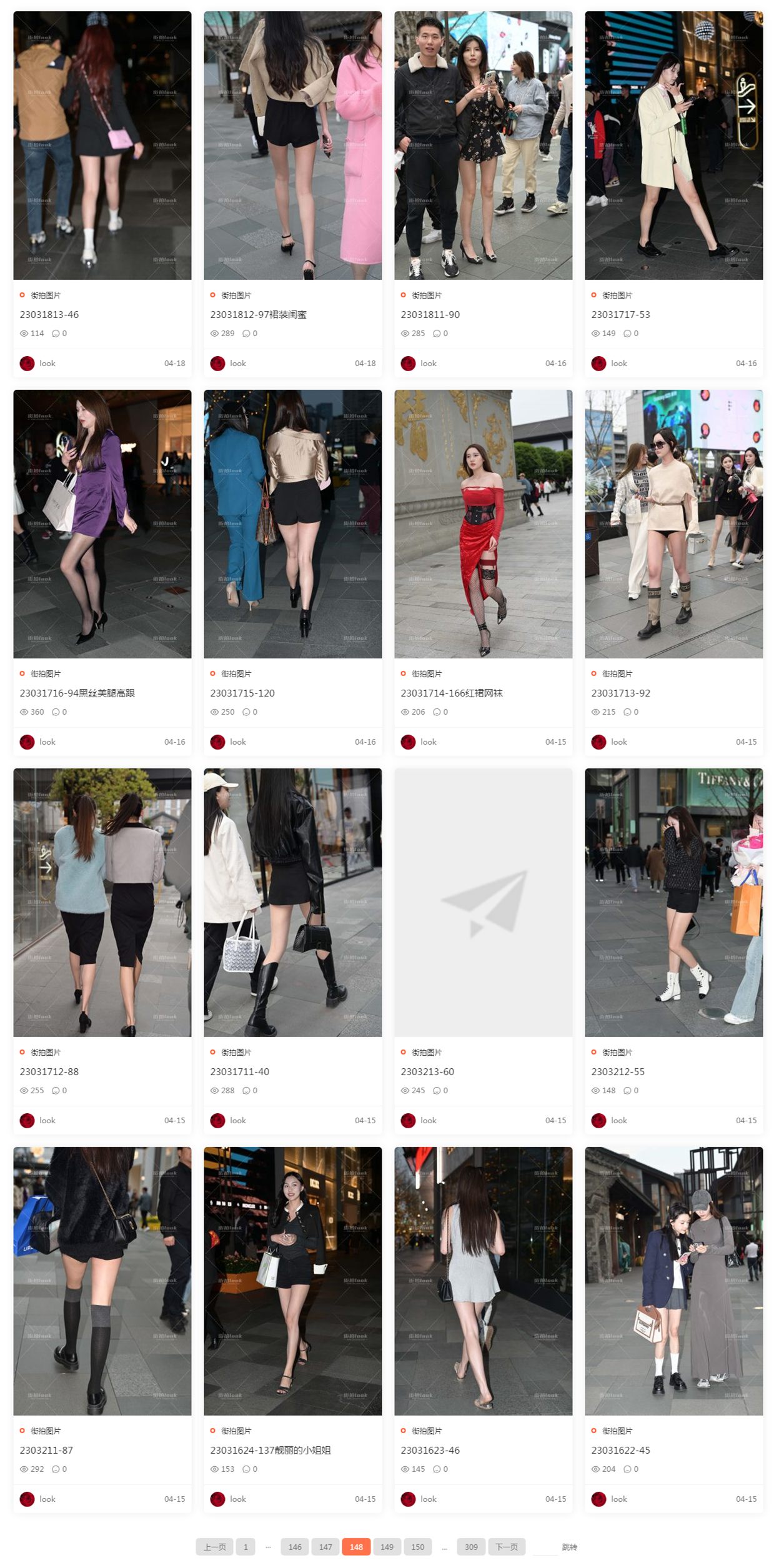Go to next page 下一页

click(x=506, y=1547)
